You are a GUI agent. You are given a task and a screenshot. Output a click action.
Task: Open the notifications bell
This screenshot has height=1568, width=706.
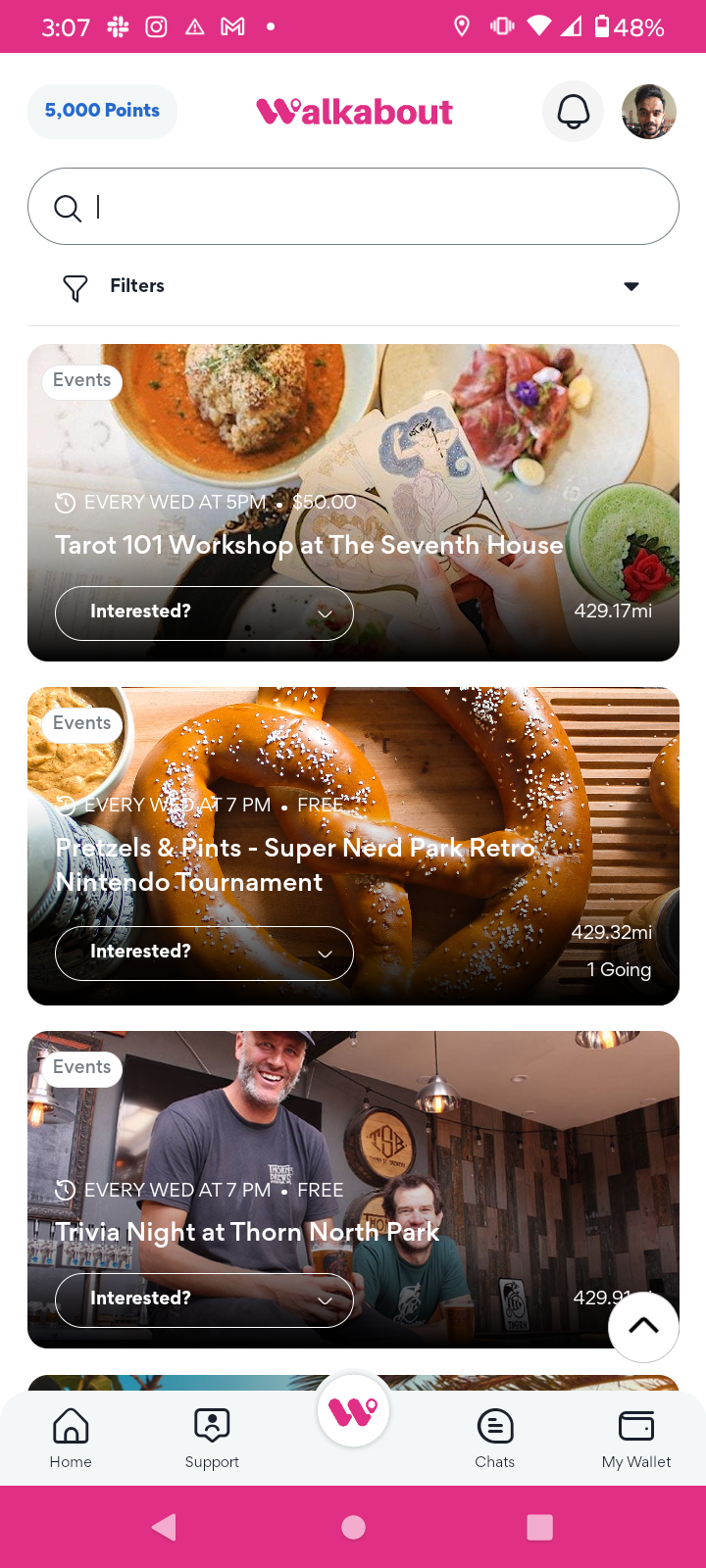pyautogui.click(x=573, y=112)
